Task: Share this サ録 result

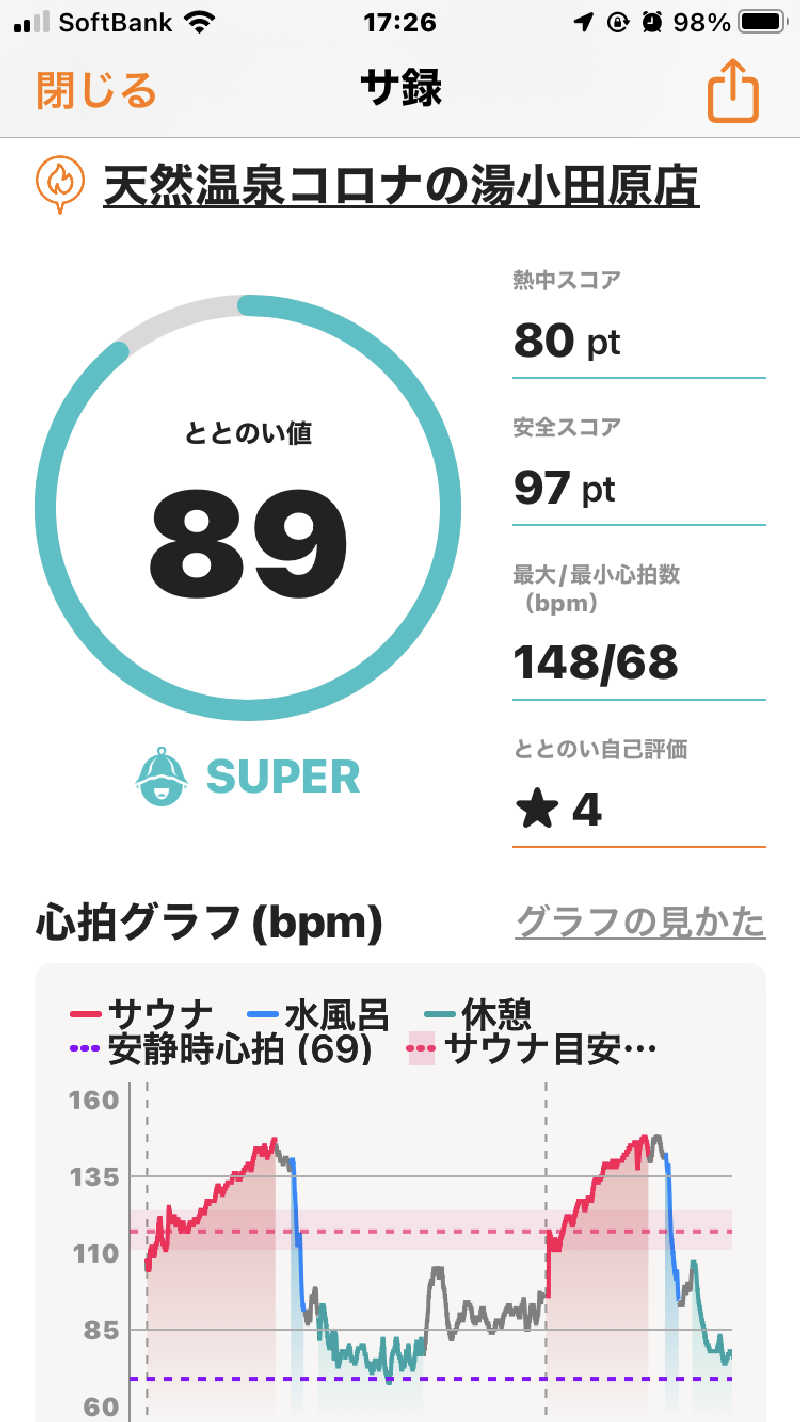Action: 733,92
